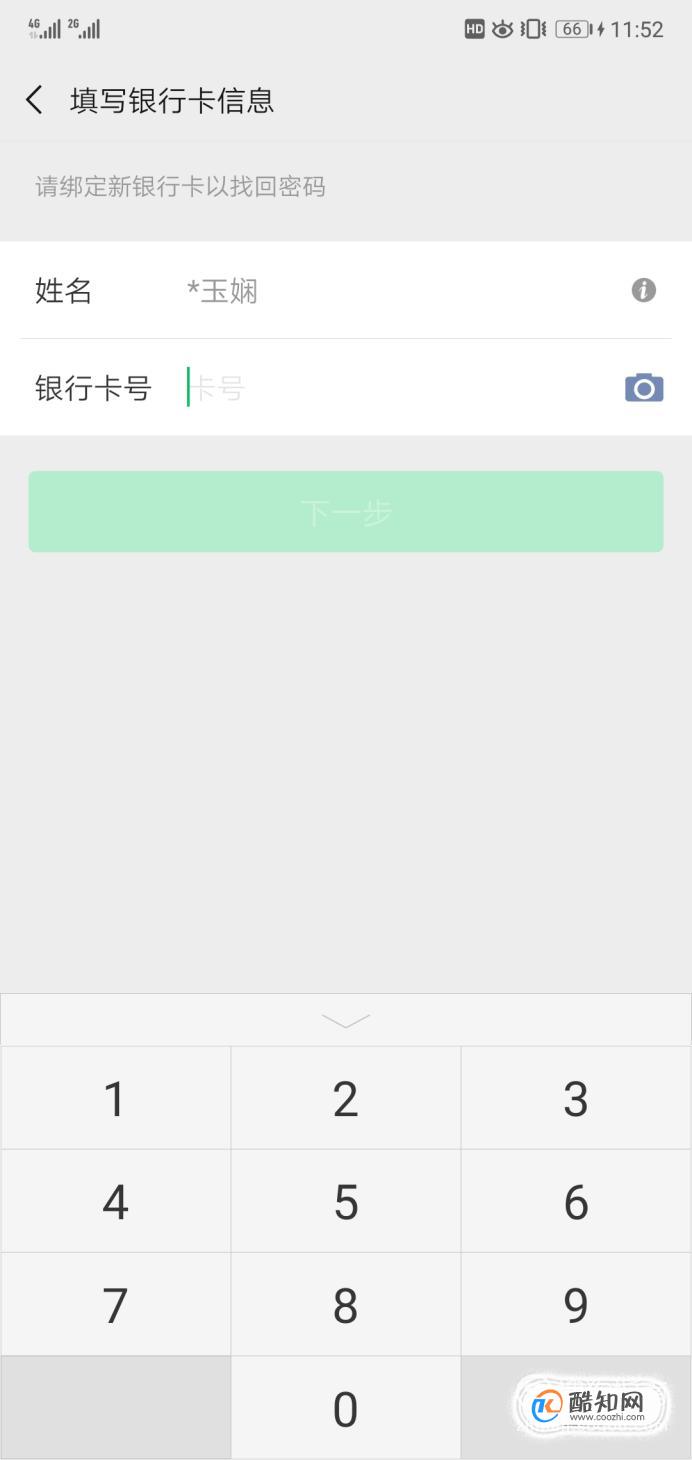Enter digit 9 on keypad

[x=576, y=1305]
